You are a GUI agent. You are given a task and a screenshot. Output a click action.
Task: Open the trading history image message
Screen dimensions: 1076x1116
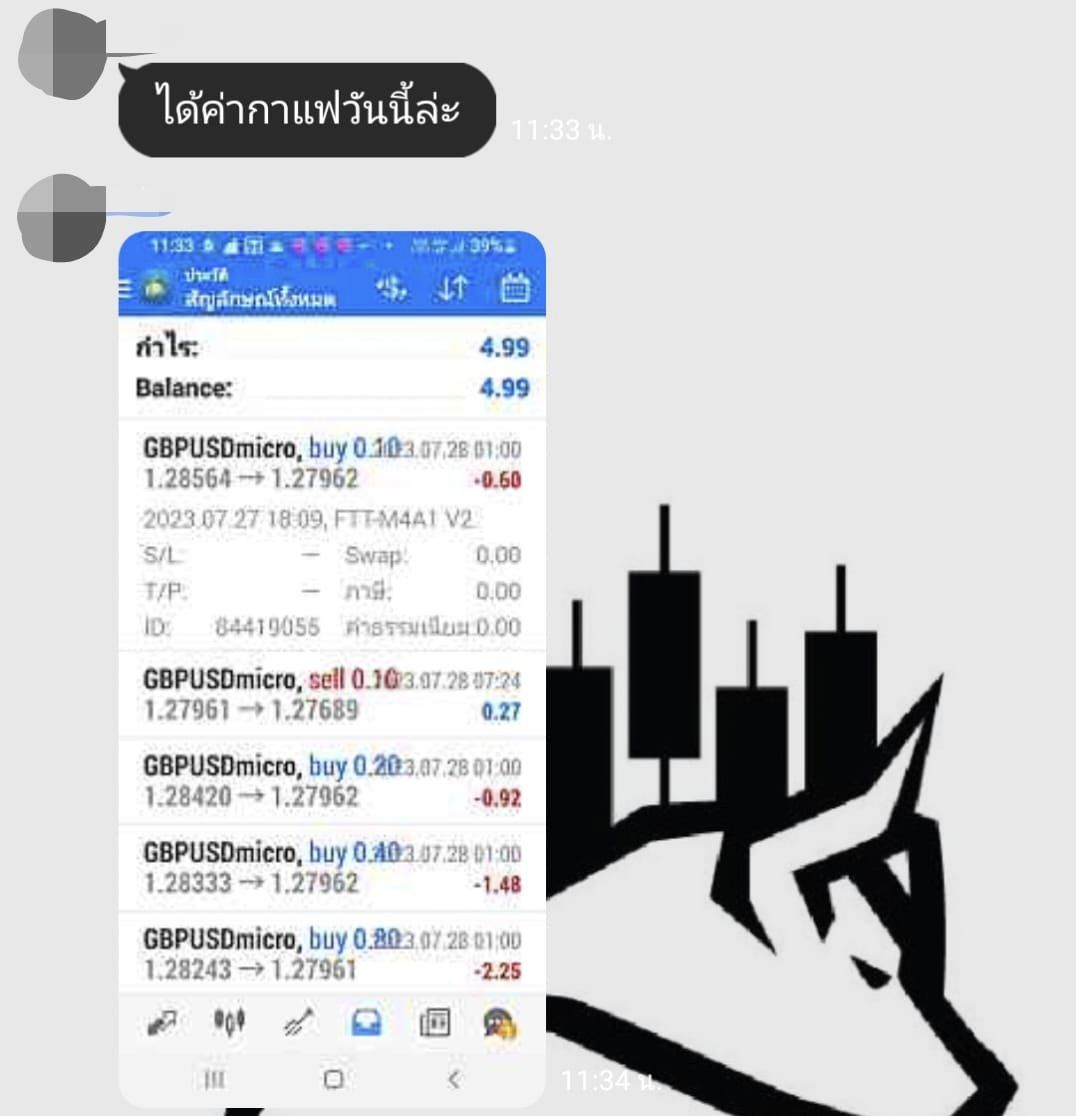pos(332,668)
